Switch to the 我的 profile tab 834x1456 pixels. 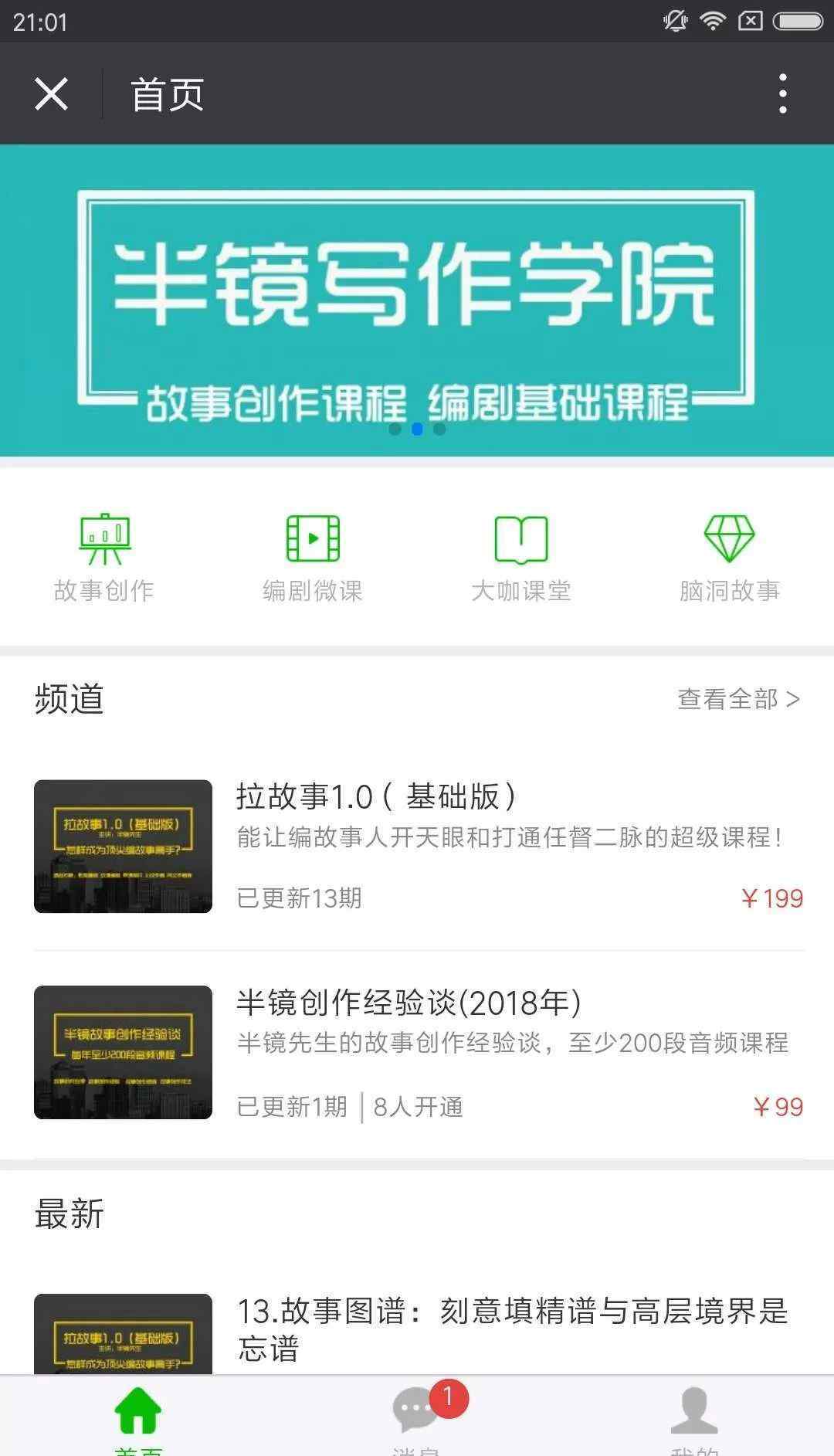coord(694,1417)
